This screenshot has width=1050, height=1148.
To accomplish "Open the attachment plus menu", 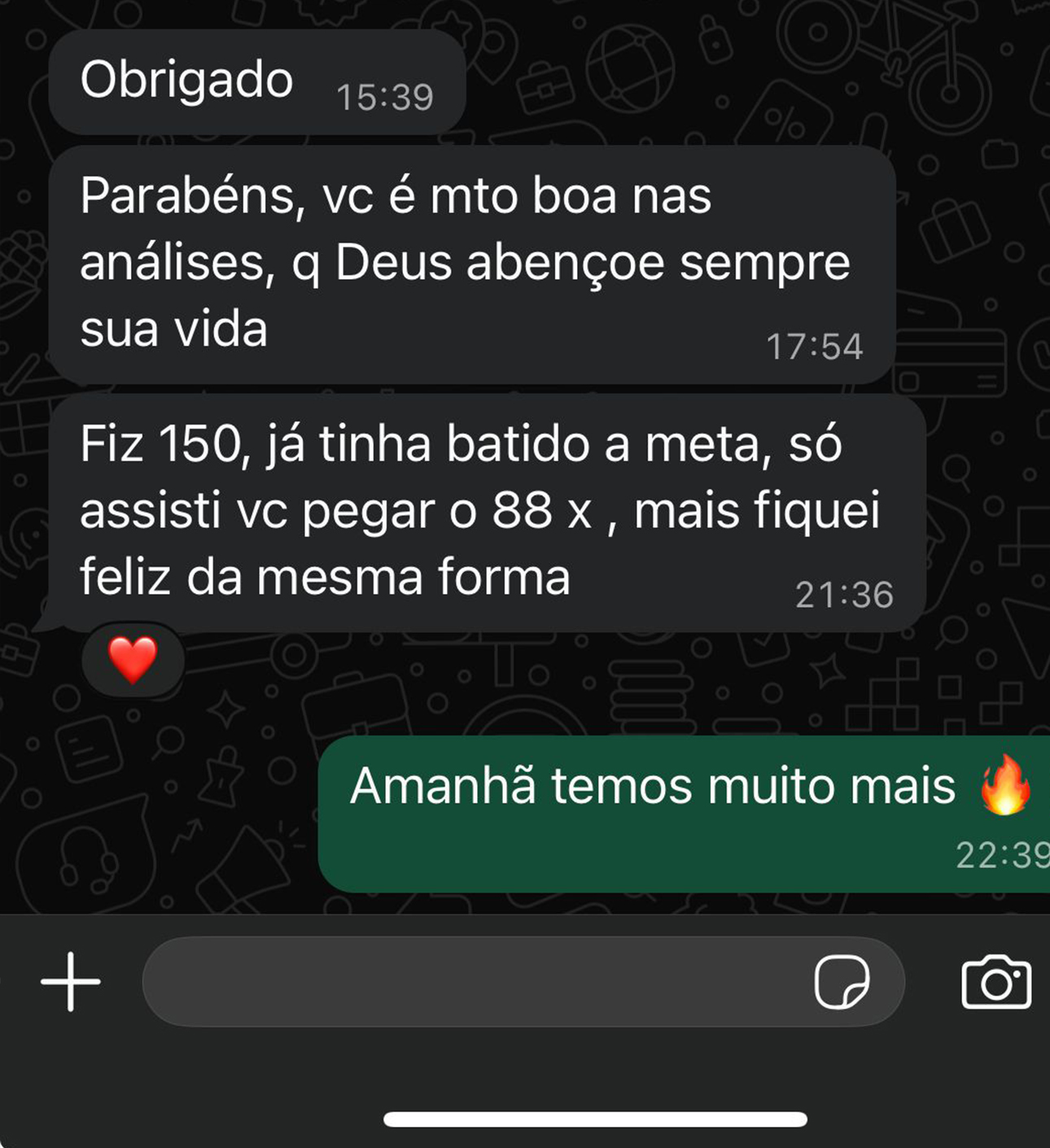I will pyautogui.click(x=71, y=981).
